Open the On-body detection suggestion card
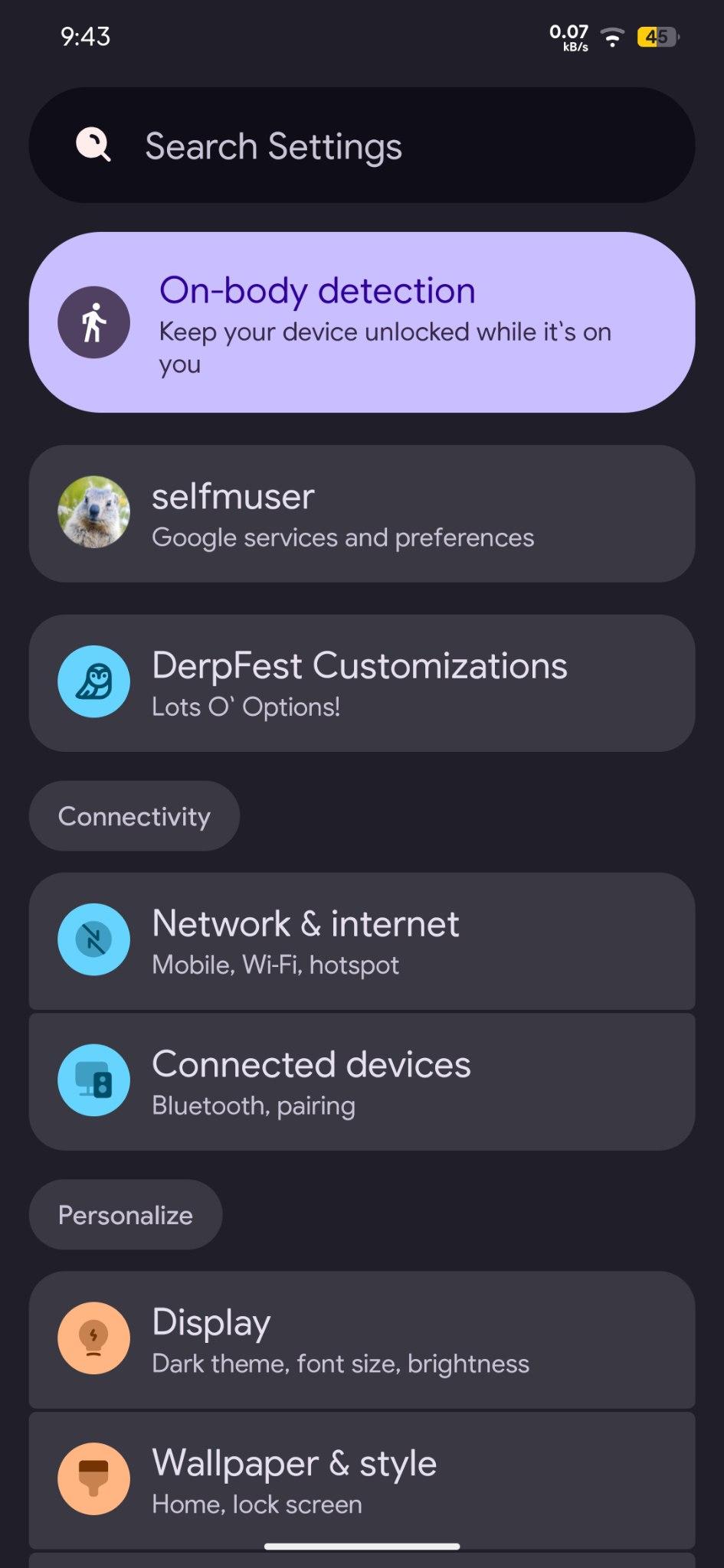The height and width of the screenshot is (1568, 724). [362, 322]
